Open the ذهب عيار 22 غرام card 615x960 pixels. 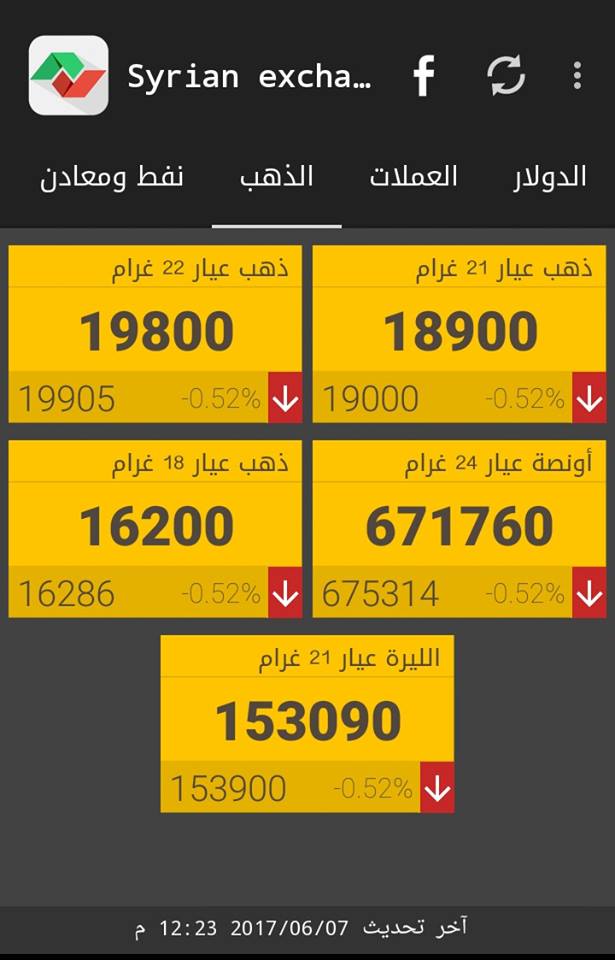pos(155,334)
